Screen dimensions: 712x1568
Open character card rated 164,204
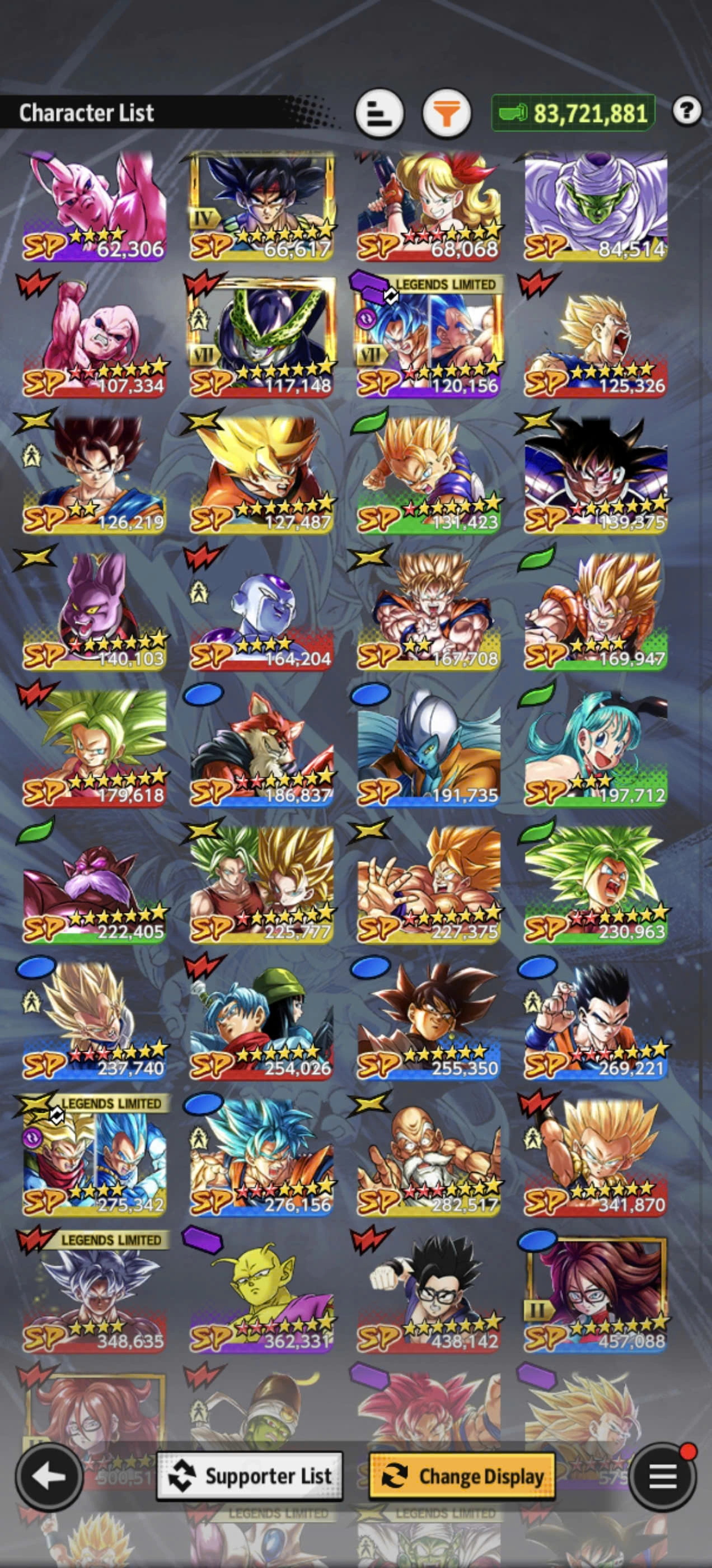click(x=261, y=612)
